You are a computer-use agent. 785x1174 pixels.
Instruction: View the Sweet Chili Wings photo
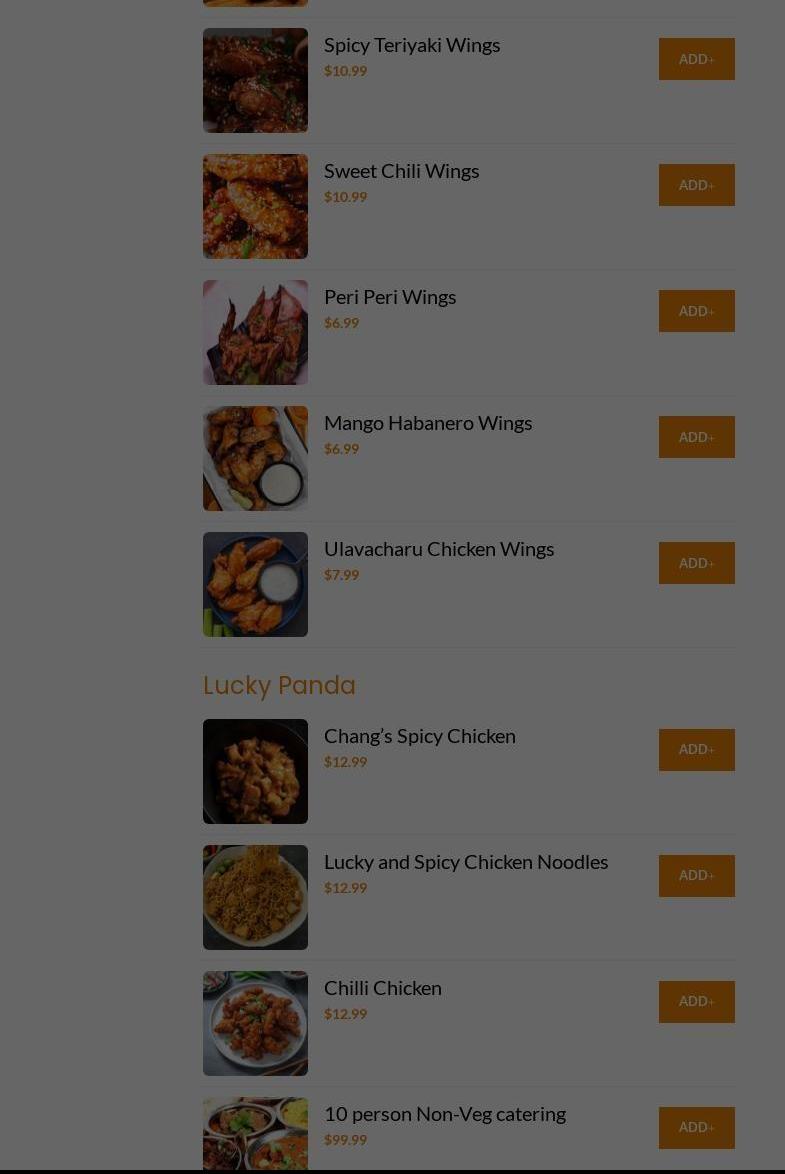click(x=255, y=206)
